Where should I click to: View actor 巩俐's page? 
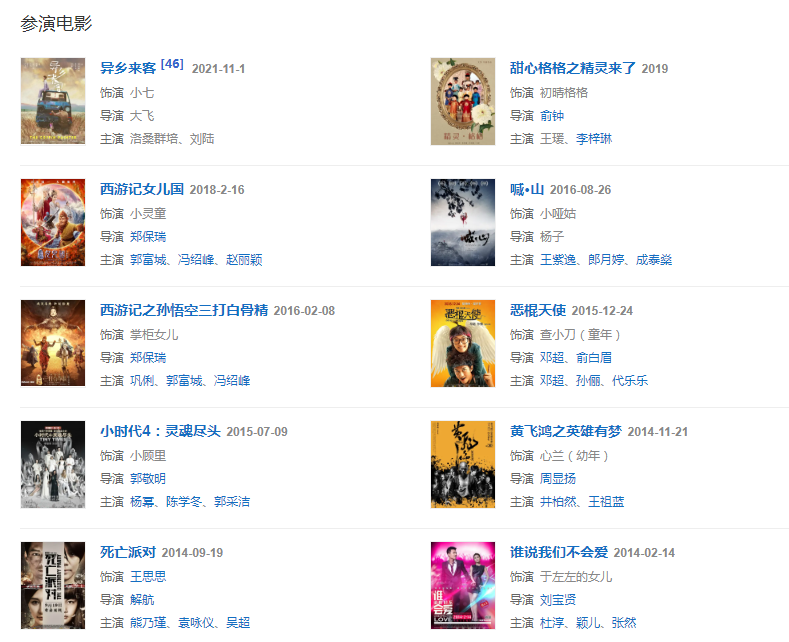(142, 380)
